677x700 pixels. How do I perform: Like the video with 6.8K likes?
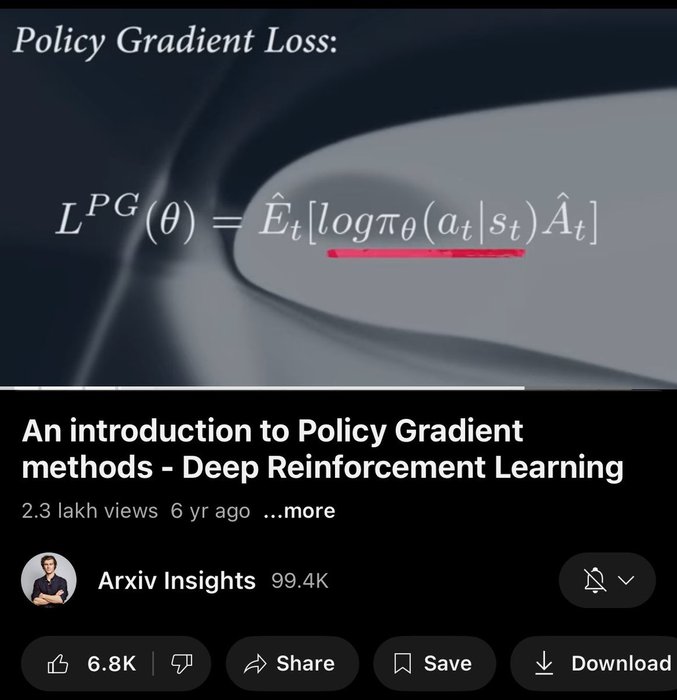coord(92,663)
